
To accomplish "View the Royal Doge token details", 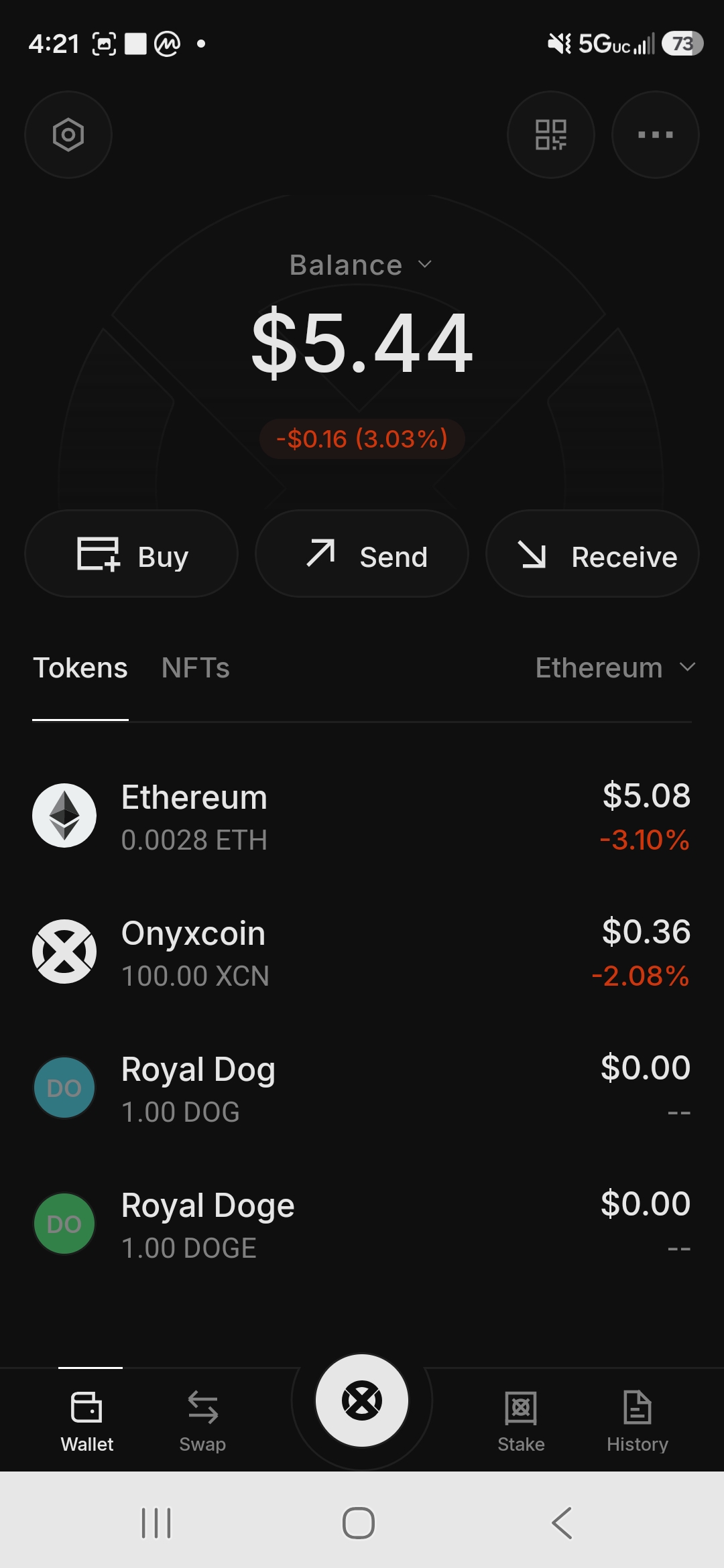I will (x=362, y=1224).
